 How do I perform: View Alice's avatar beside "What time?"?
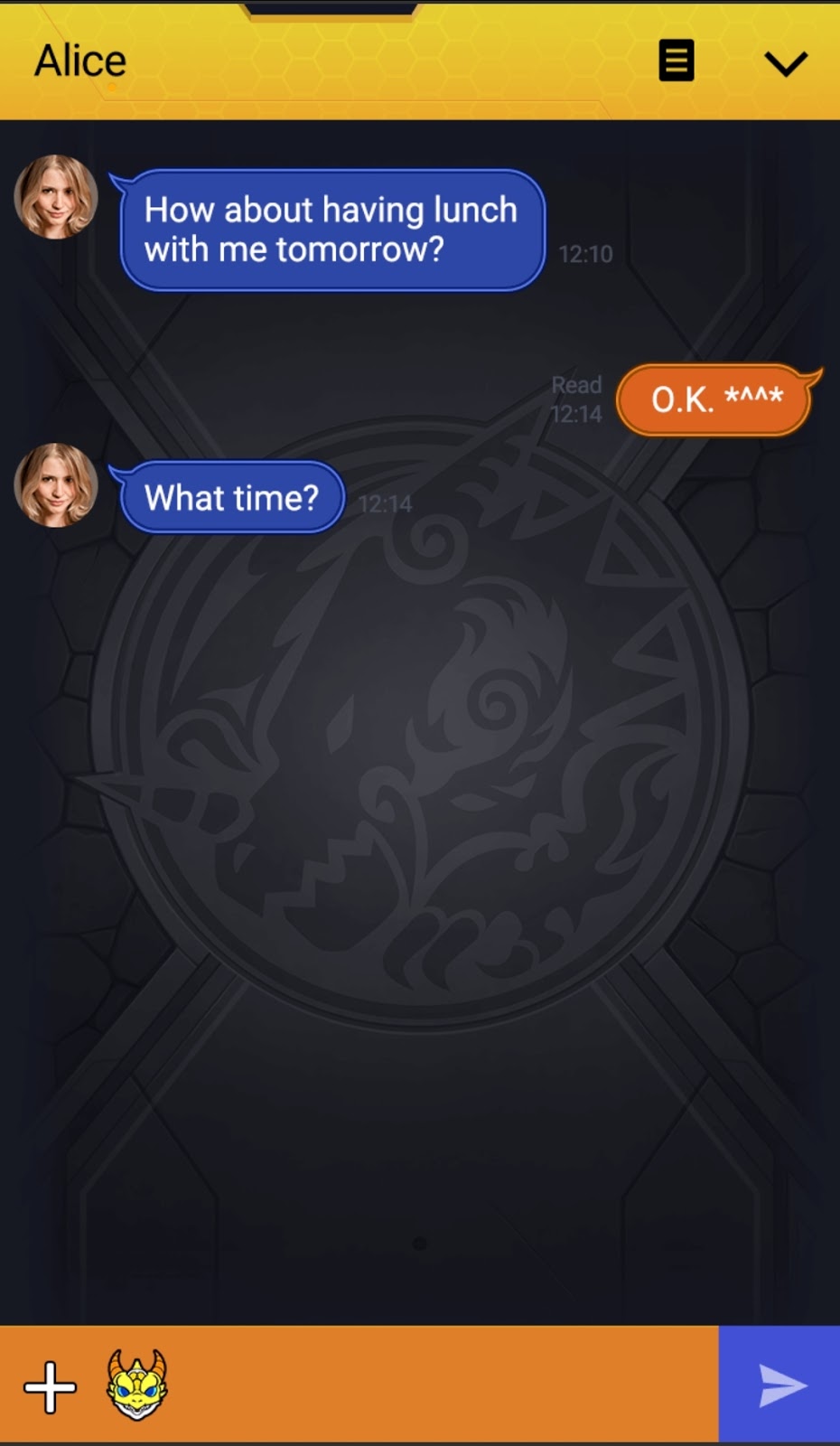point(56,485)
